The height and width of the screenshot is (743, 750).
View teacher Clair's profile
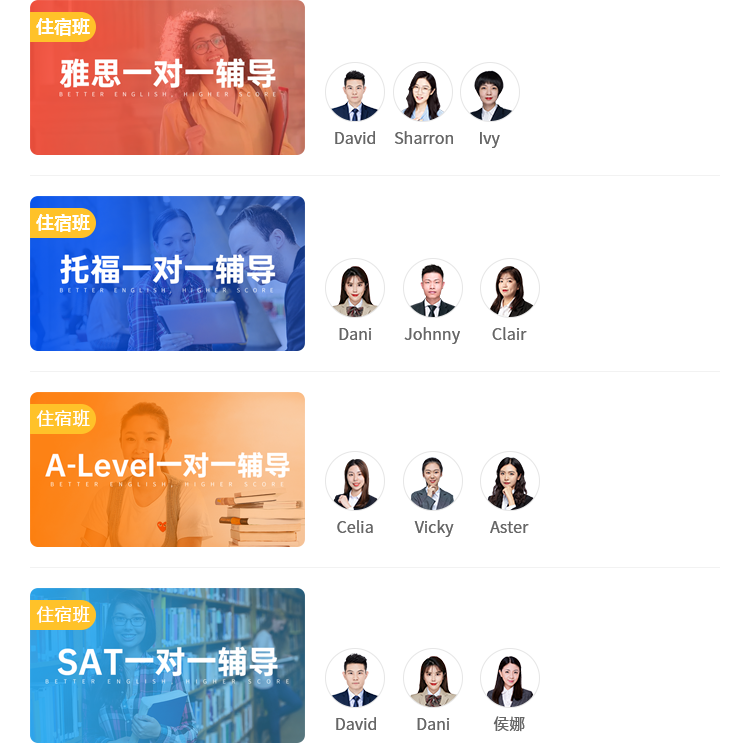[510, 290]
